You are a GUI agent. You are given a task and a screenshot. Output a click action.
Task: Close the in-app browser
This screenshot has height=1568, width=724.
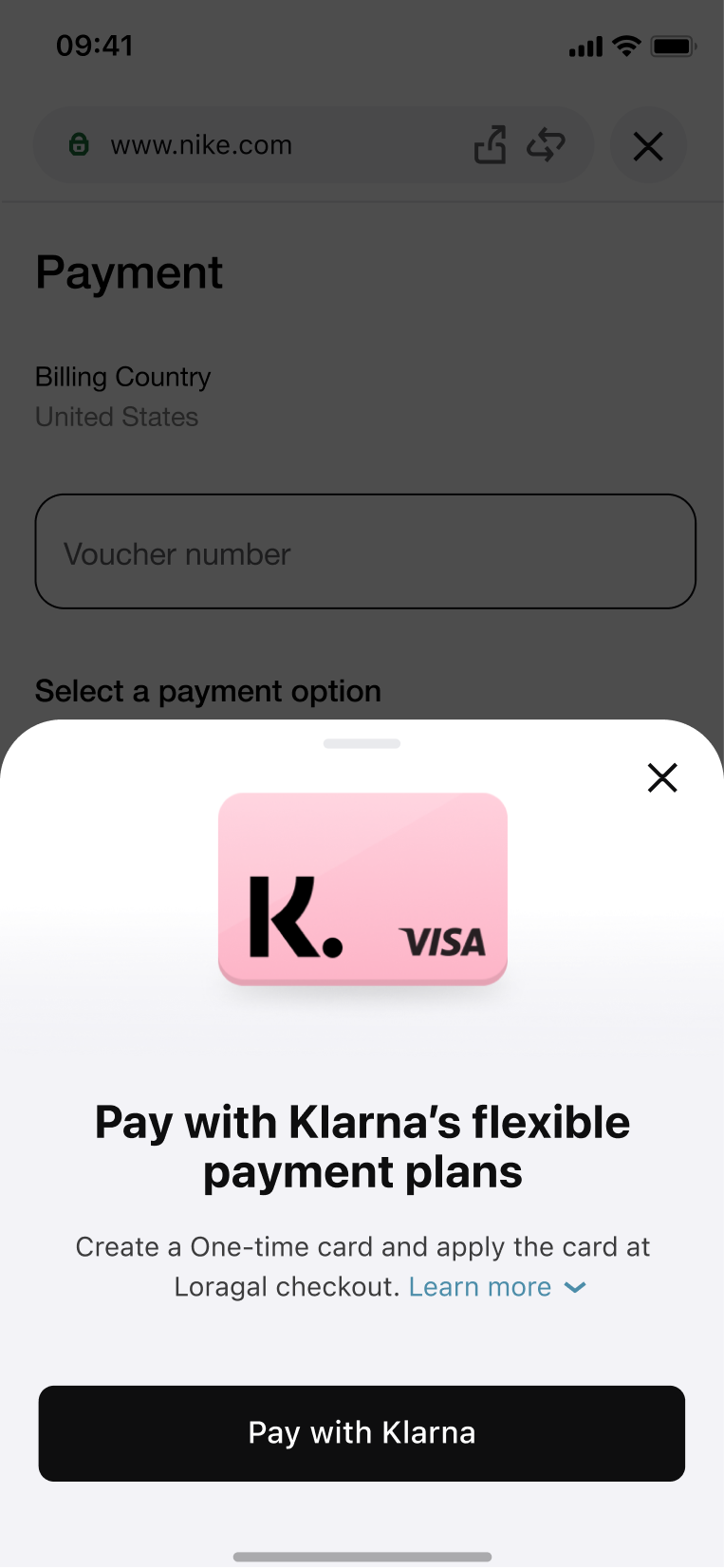(648, 146)
